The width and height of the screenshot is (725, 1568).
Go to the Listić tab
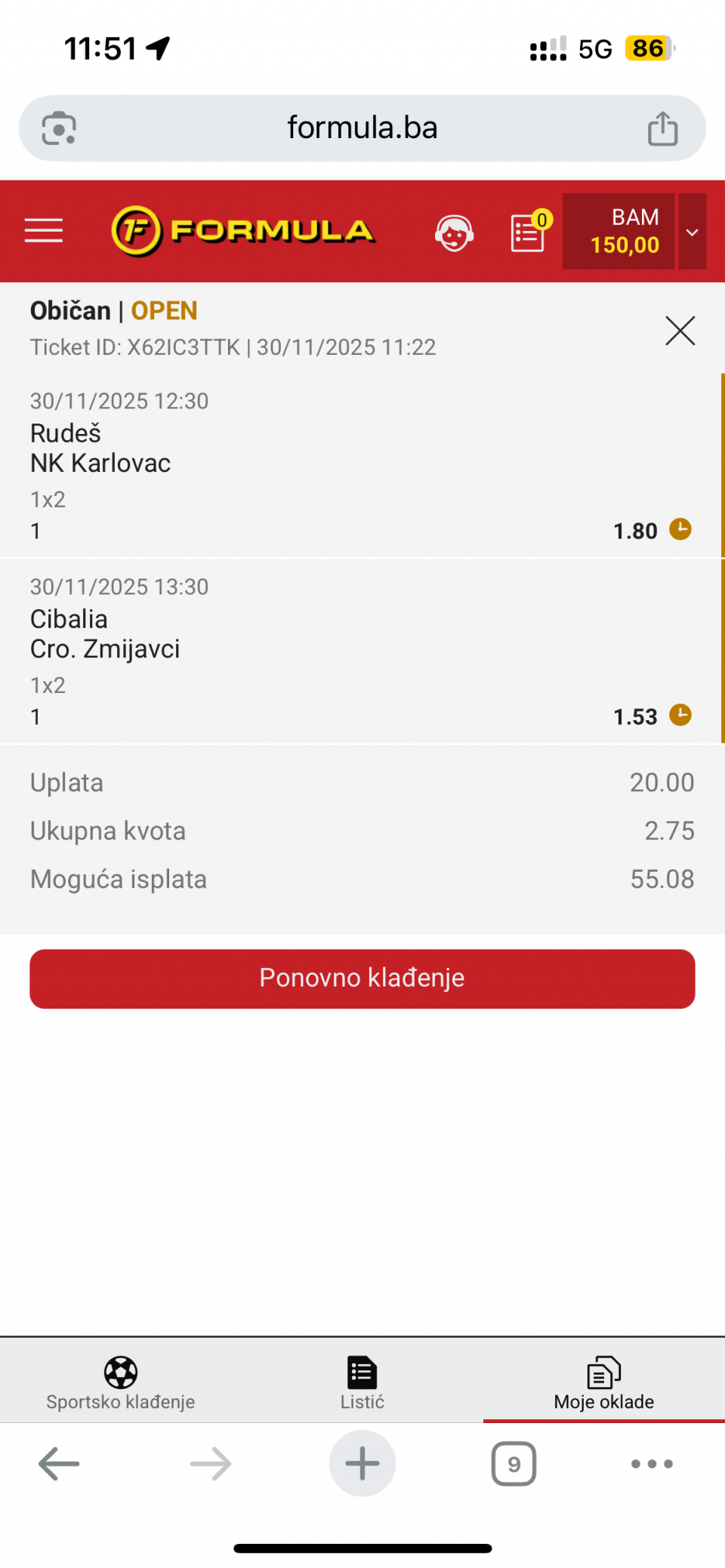(x=362, y=1383)
